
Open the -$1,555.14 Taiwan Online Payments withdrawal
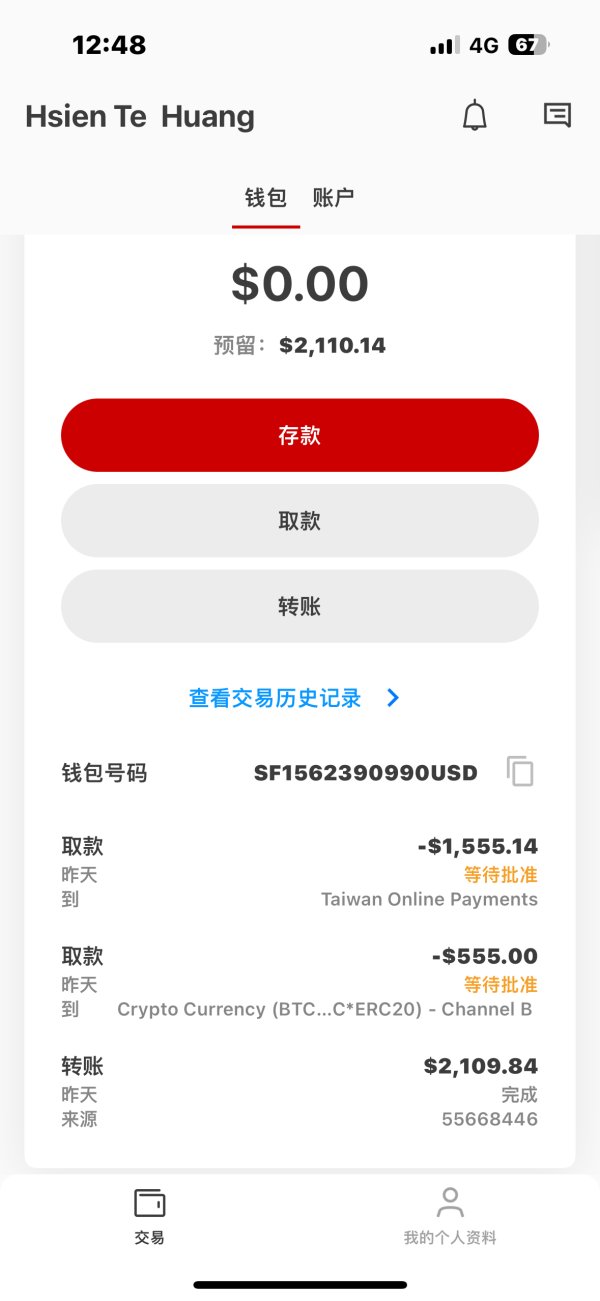(x=300, y=873)
